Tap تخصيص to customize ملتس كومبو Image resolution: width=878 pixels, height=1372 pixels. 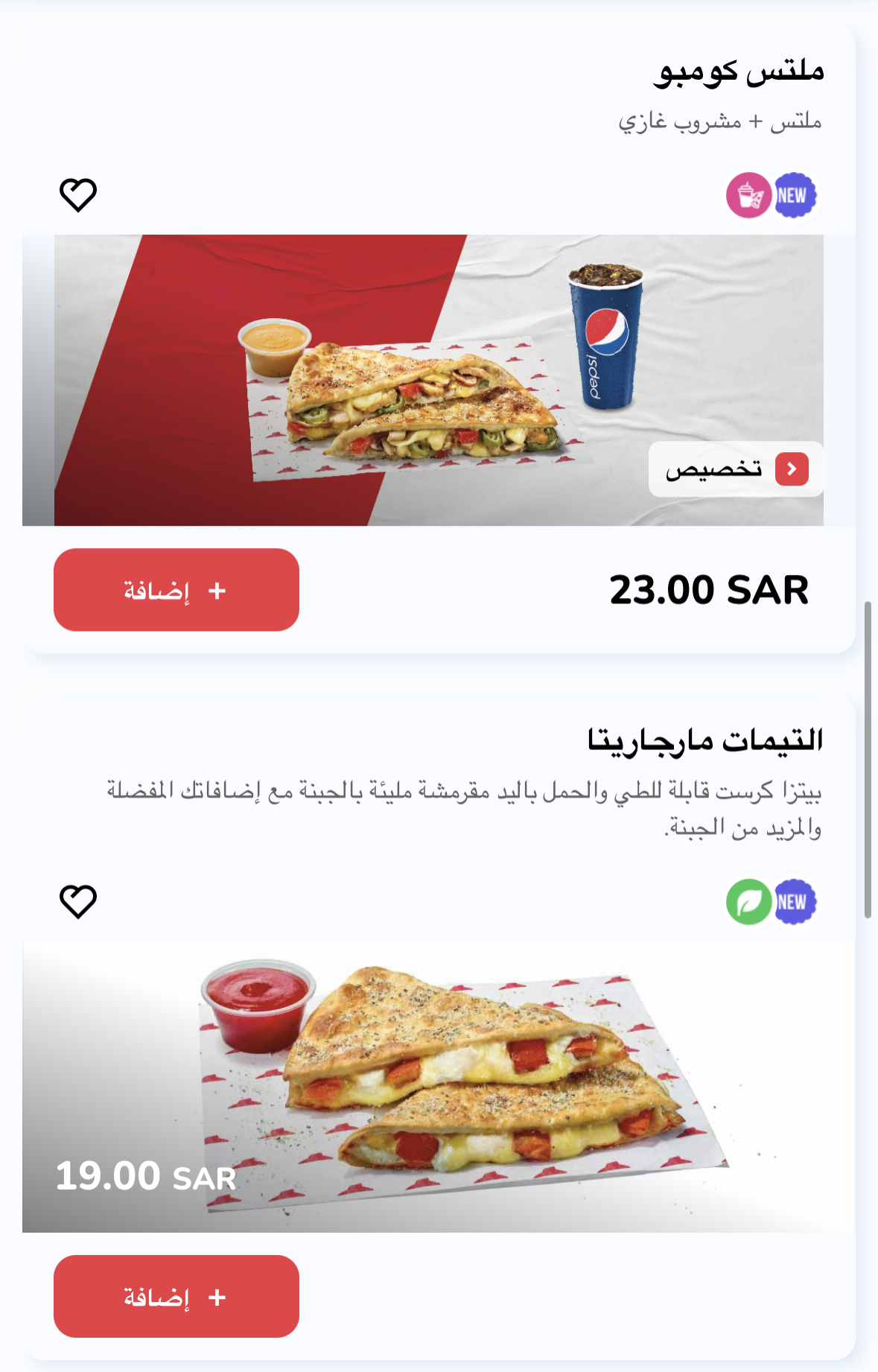[x=735, y=469]
